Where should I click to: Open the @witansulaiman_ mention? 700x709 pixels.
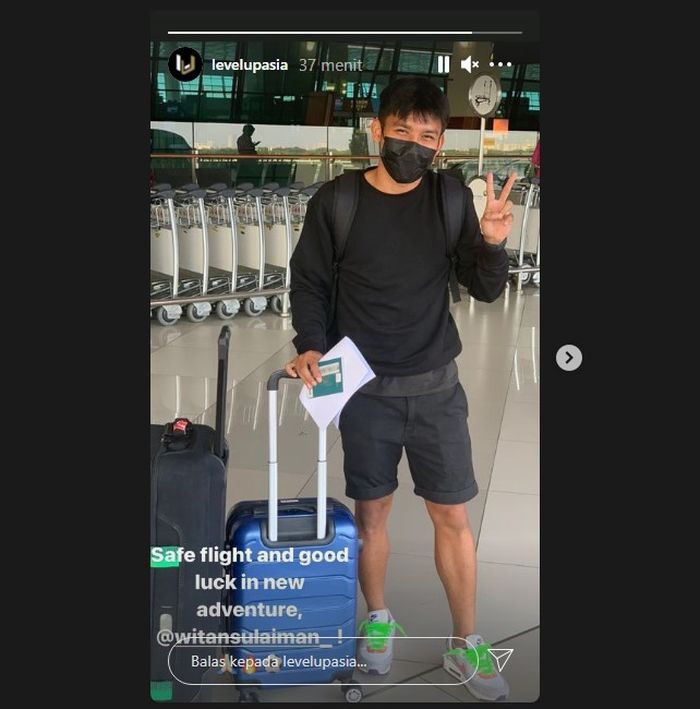click(x=243, y=634)
